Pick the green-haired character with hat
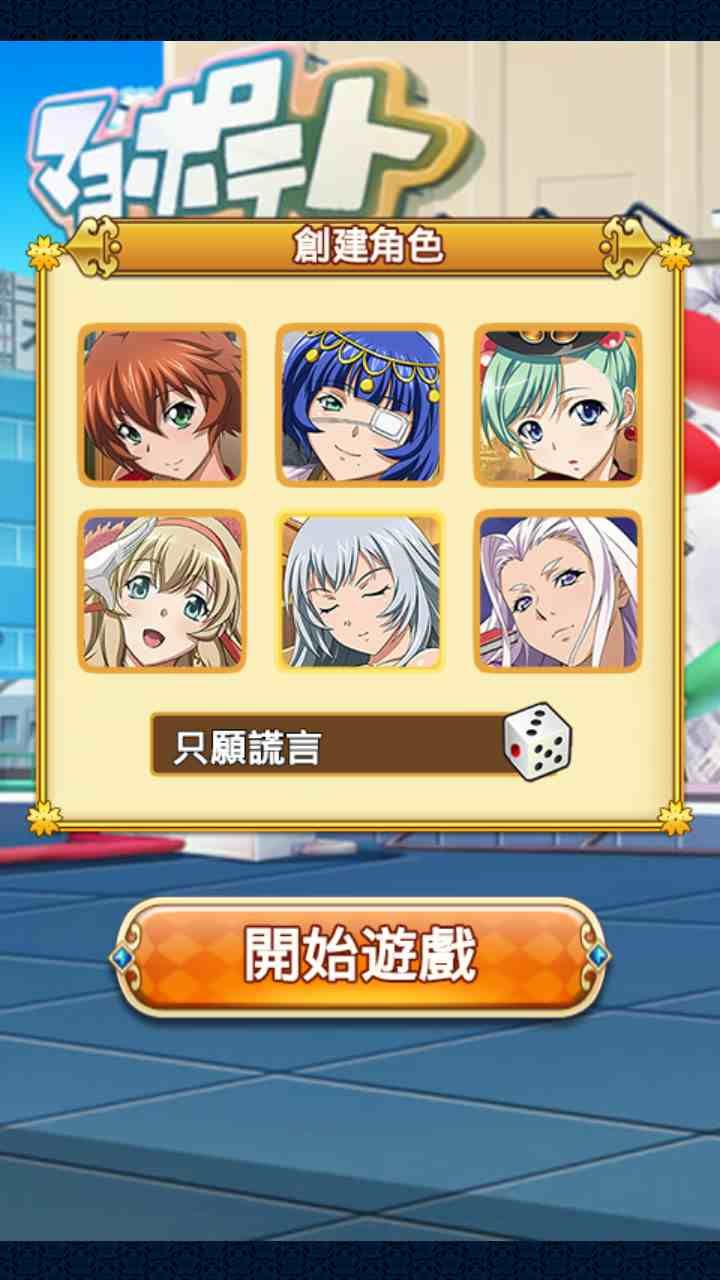The image size is (720, 1280). tap(558, 405)
